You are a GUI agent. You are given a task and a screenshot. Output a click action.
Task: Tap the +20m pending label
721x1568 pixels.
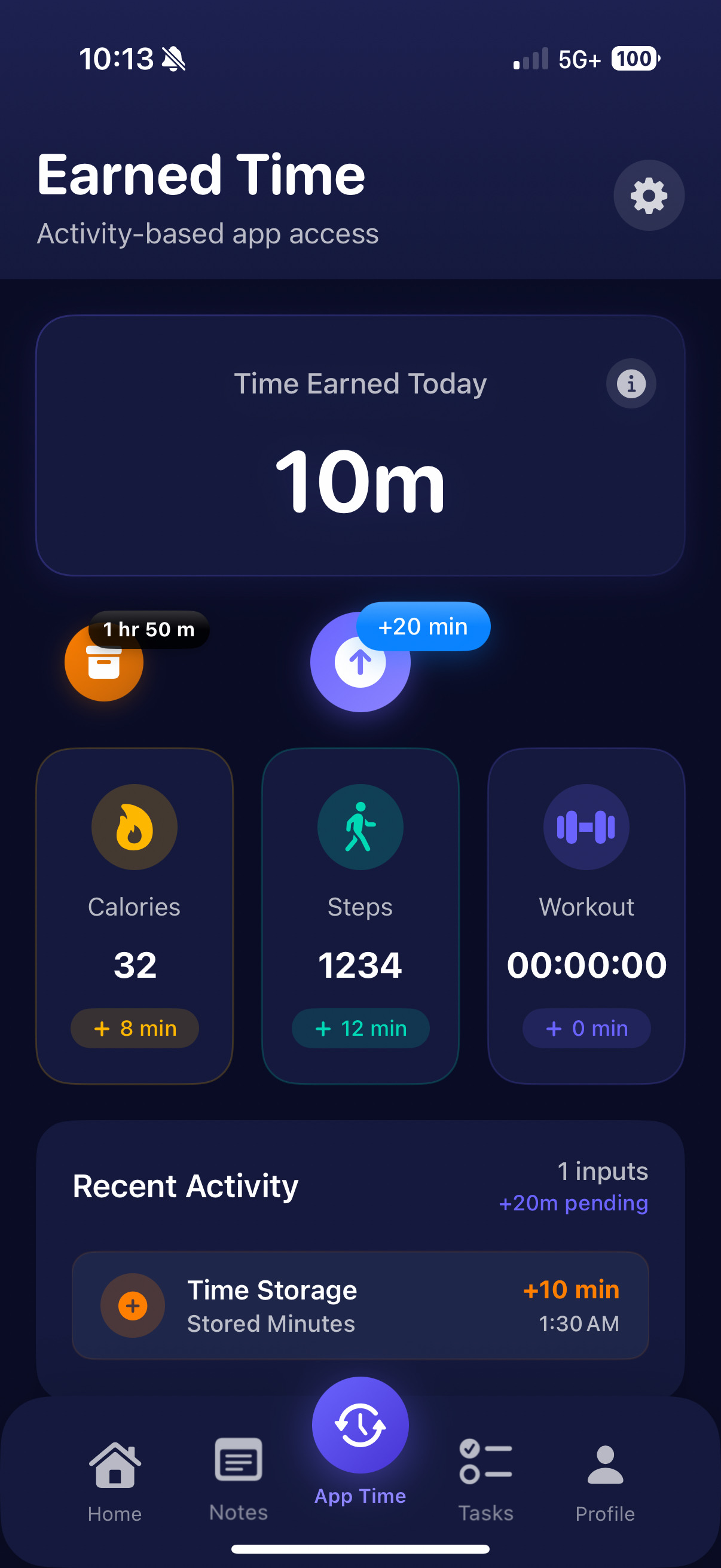pos(573,1203)
